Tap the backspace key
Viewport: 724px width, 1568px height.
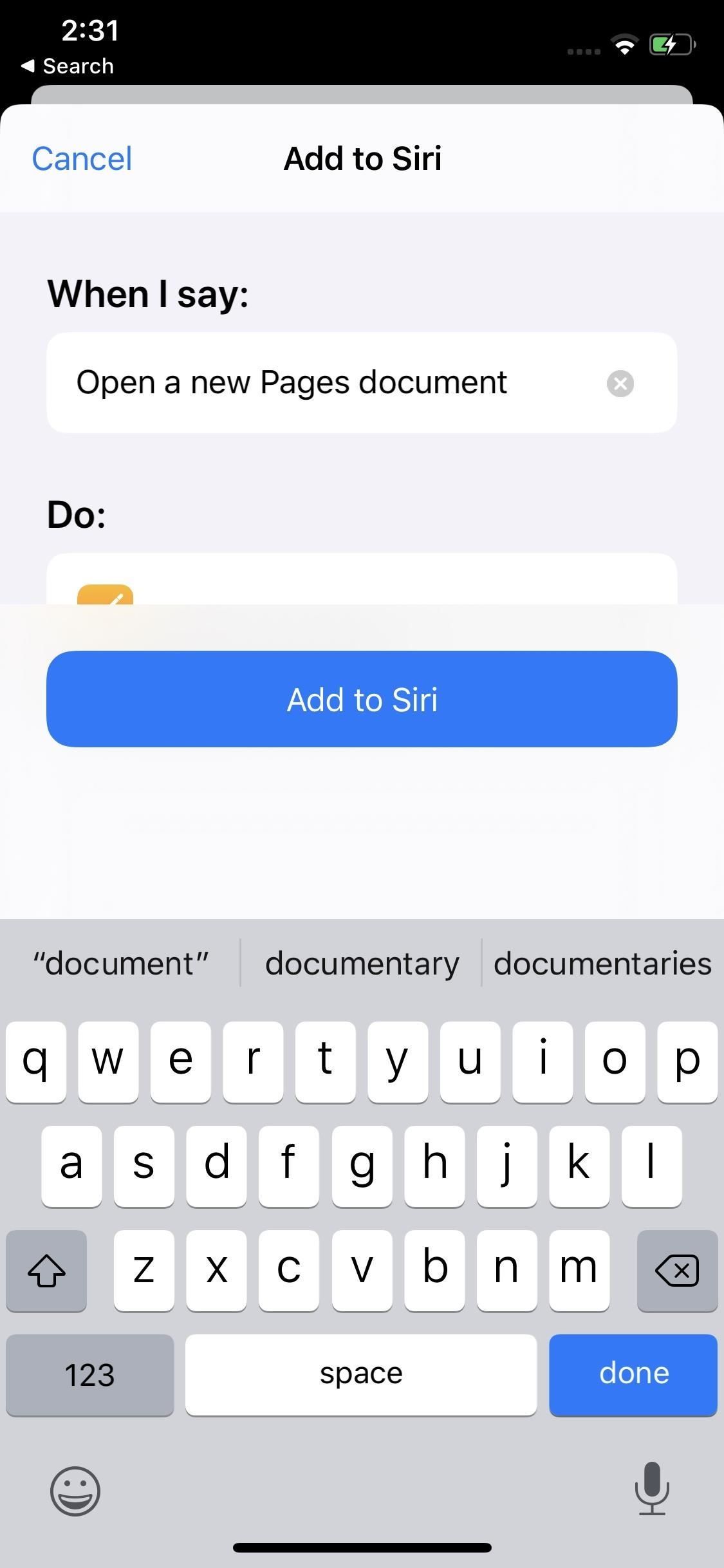(x=677, y=1271)
